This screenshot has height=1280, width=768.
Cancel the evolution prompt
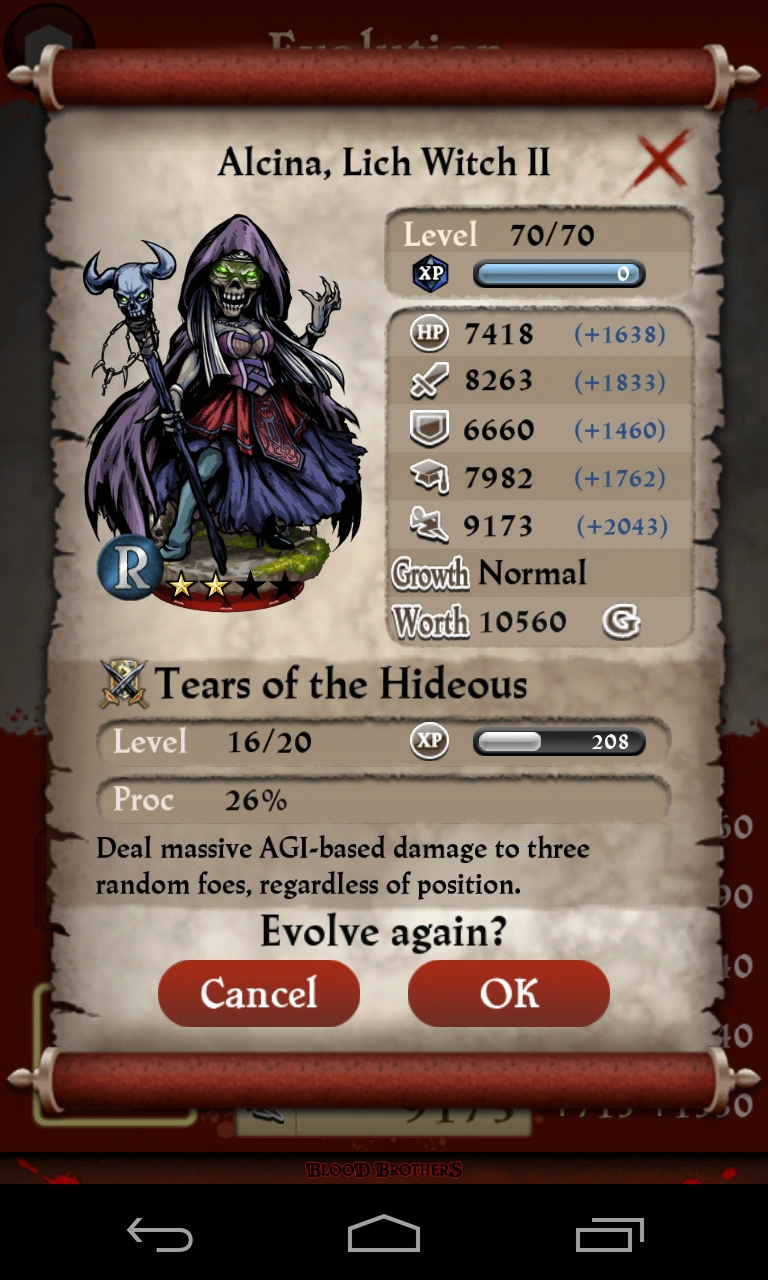click(x=259, y=993)
